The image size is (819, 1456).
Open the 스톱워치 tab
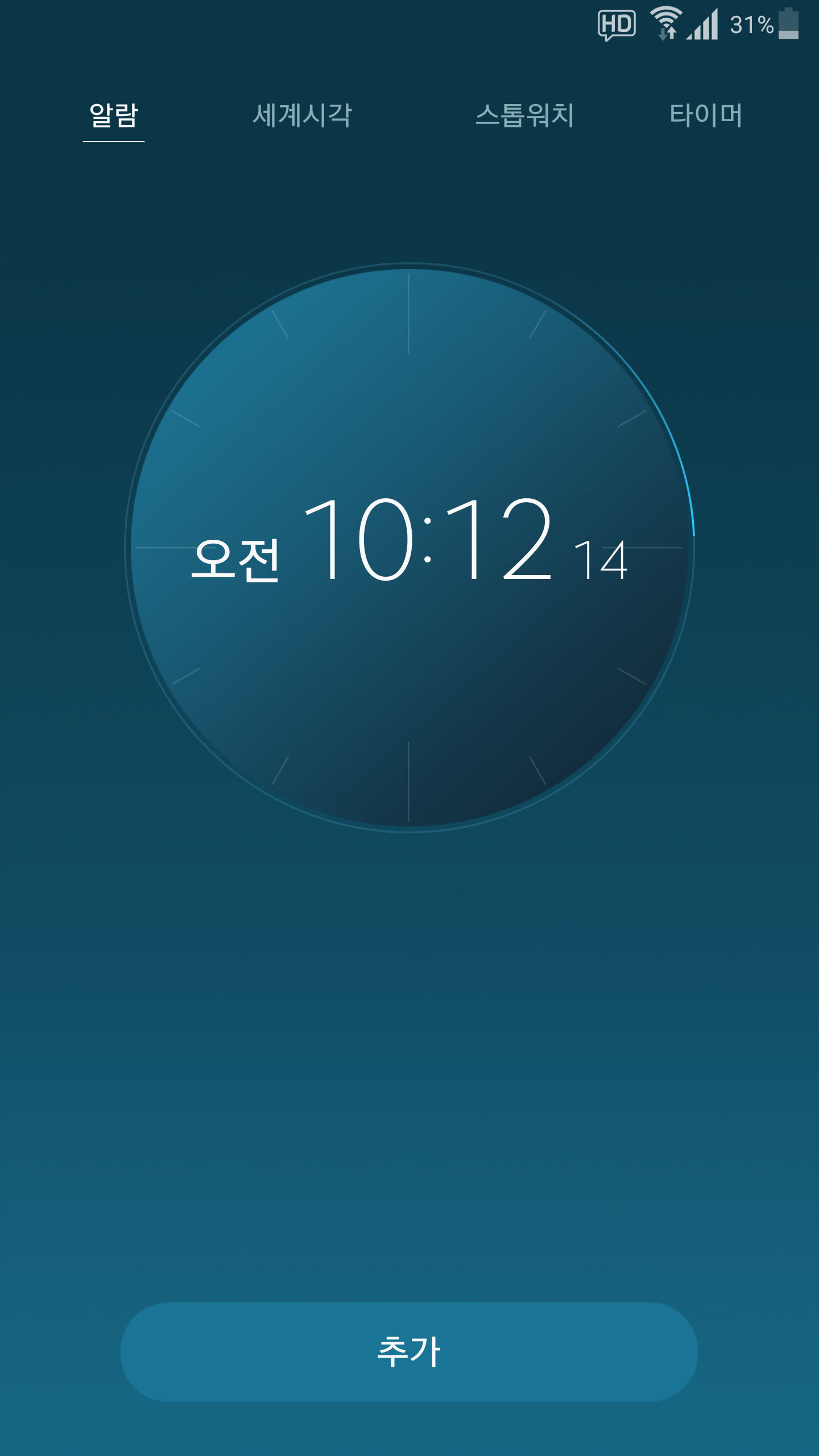[x=524, y=115]
